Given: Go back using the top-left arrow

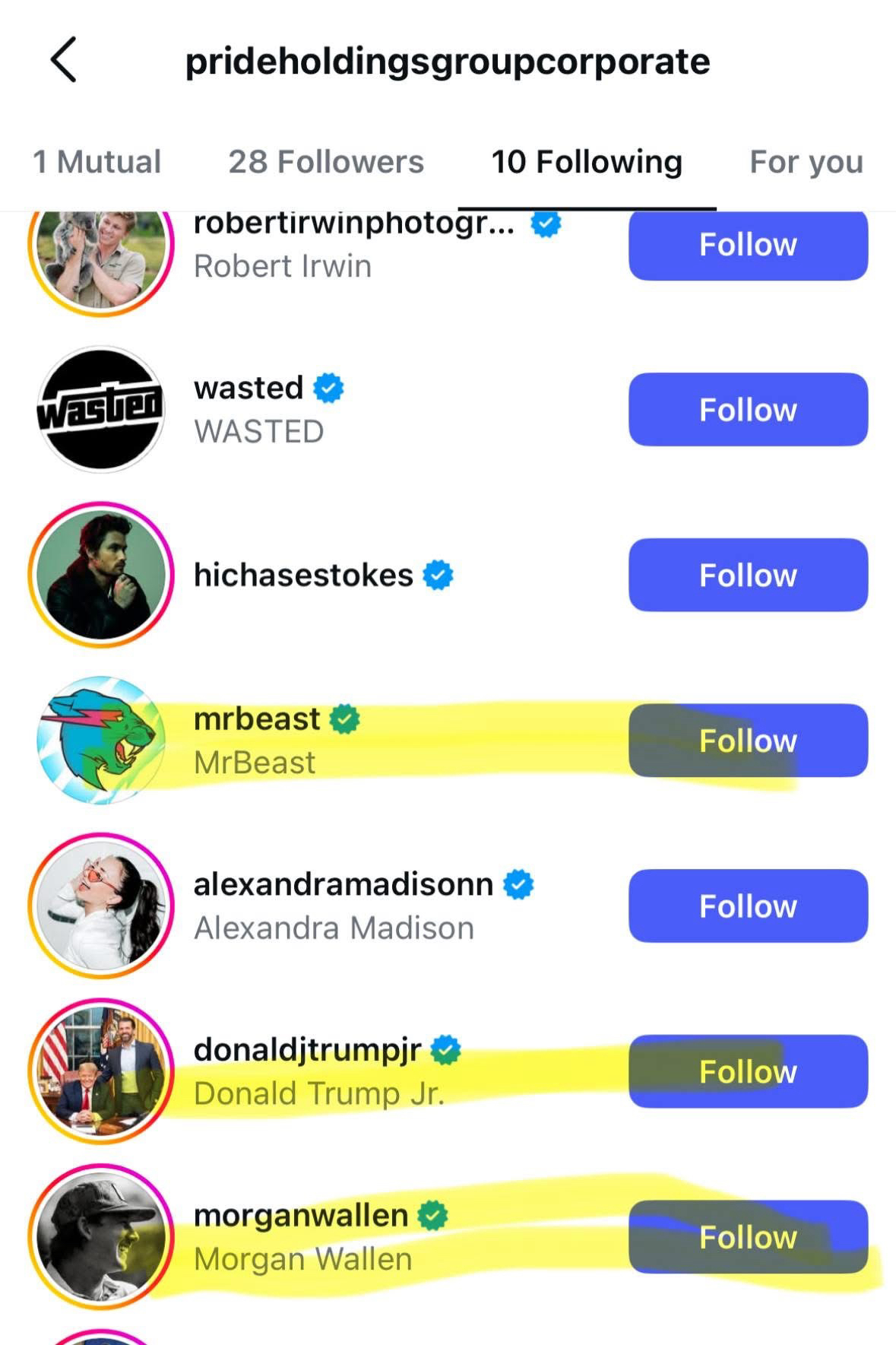Looking at the screenshot, I should tap(64, 59).
